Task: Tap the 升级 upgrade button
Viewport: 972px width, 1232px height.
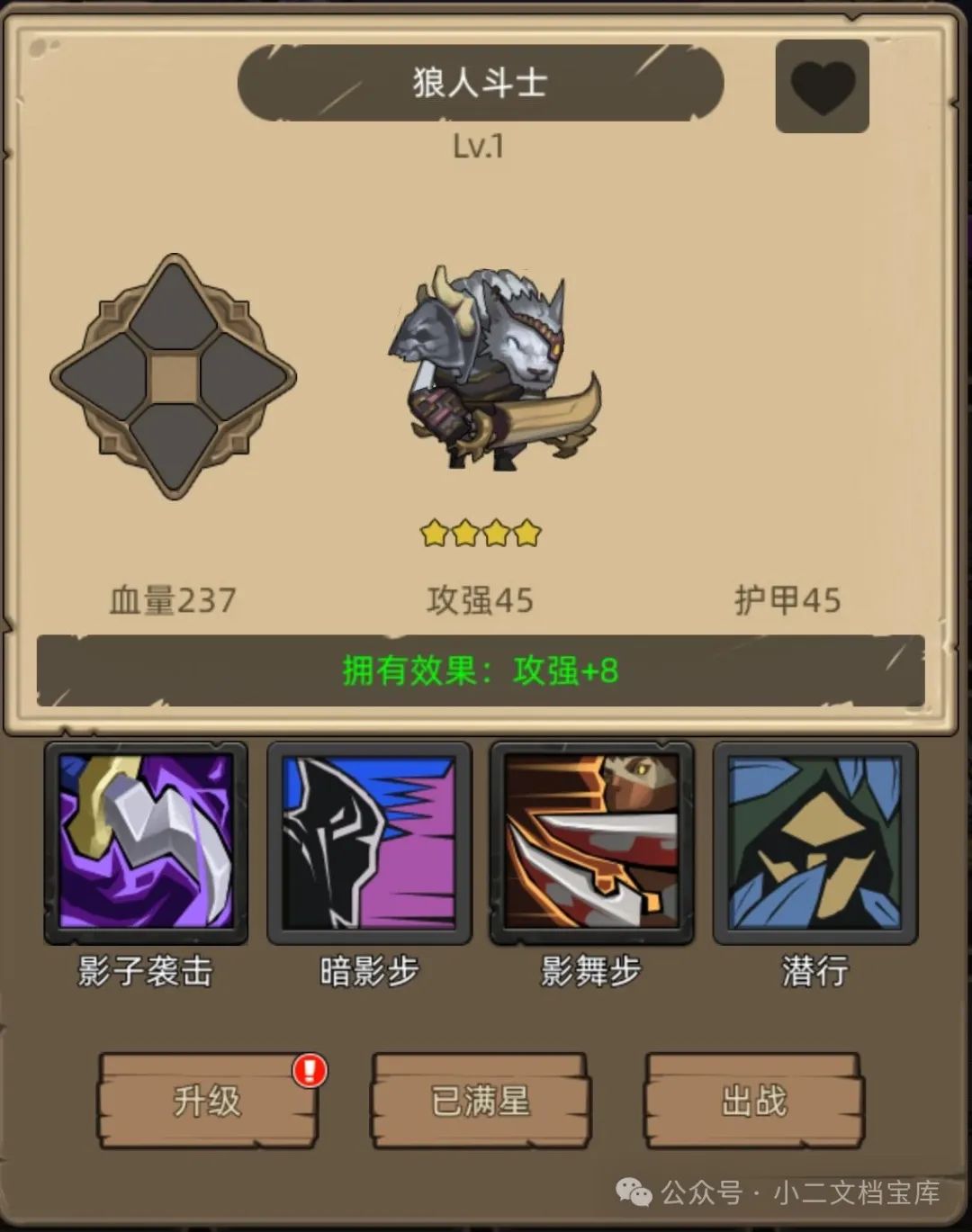Action: point(208,1101)
